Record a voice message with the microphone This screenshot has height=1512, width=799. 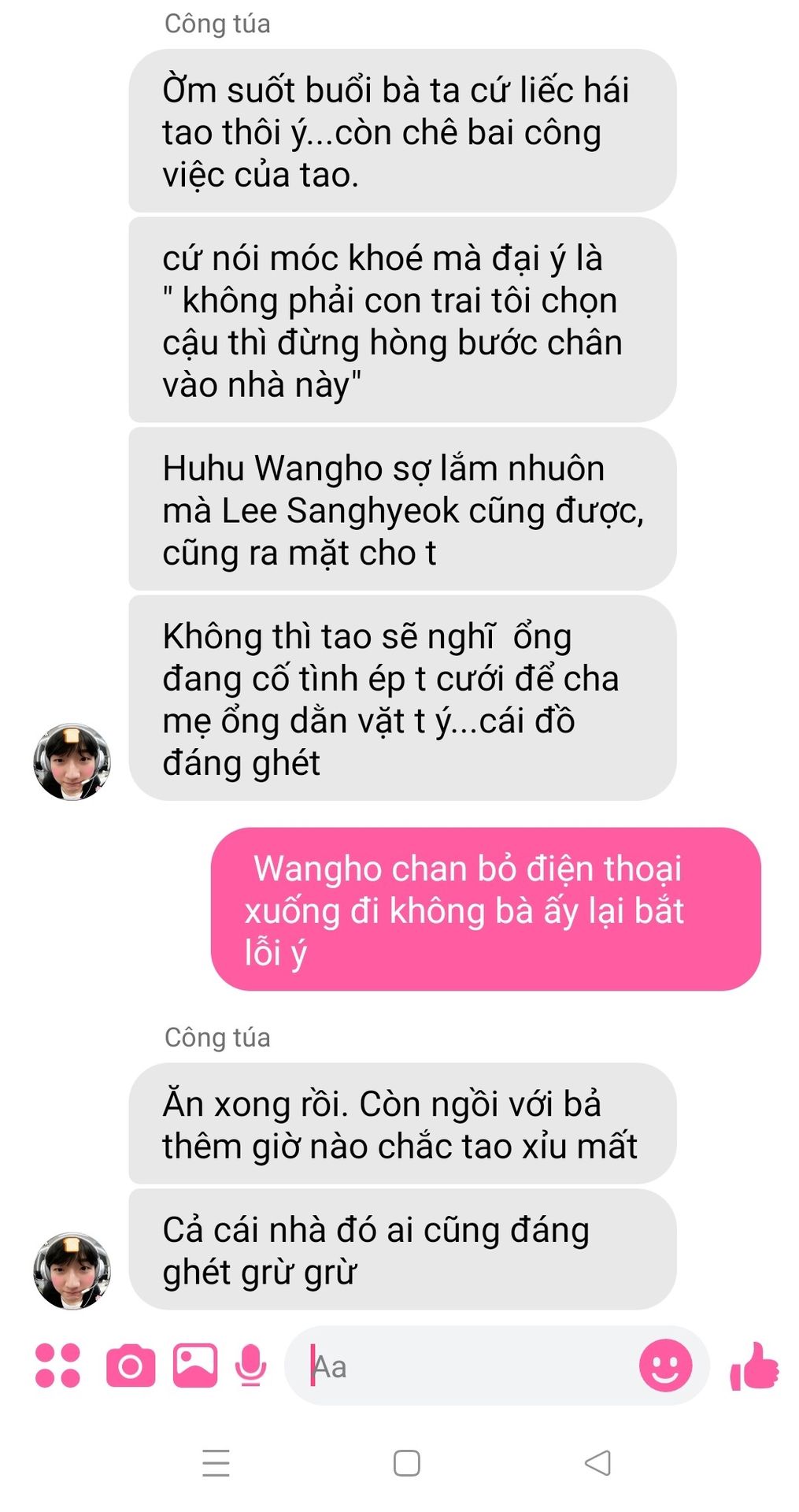coord(250,1366)
